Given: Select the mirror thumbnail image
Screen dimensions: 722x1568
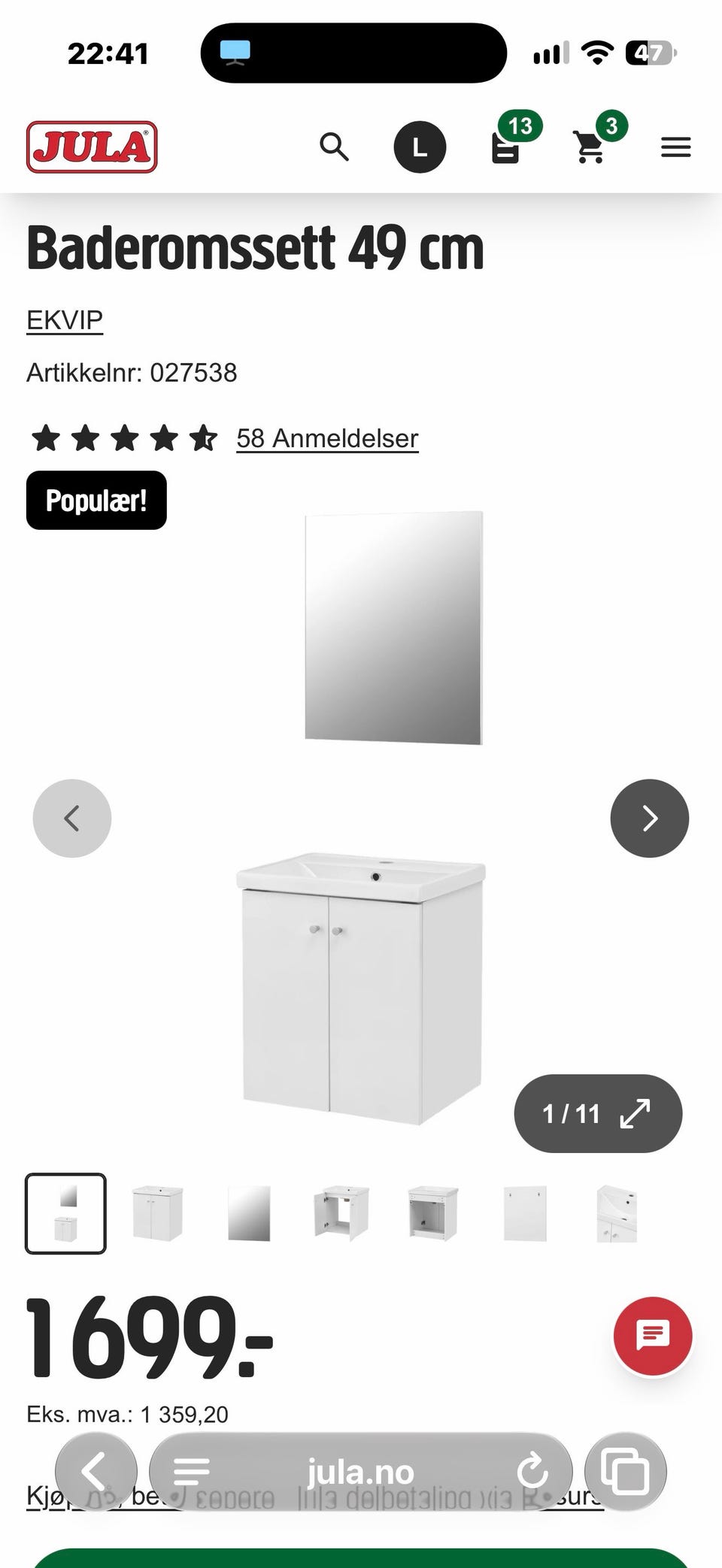Looking at the screenshot, I should (x=249, y=1213).
